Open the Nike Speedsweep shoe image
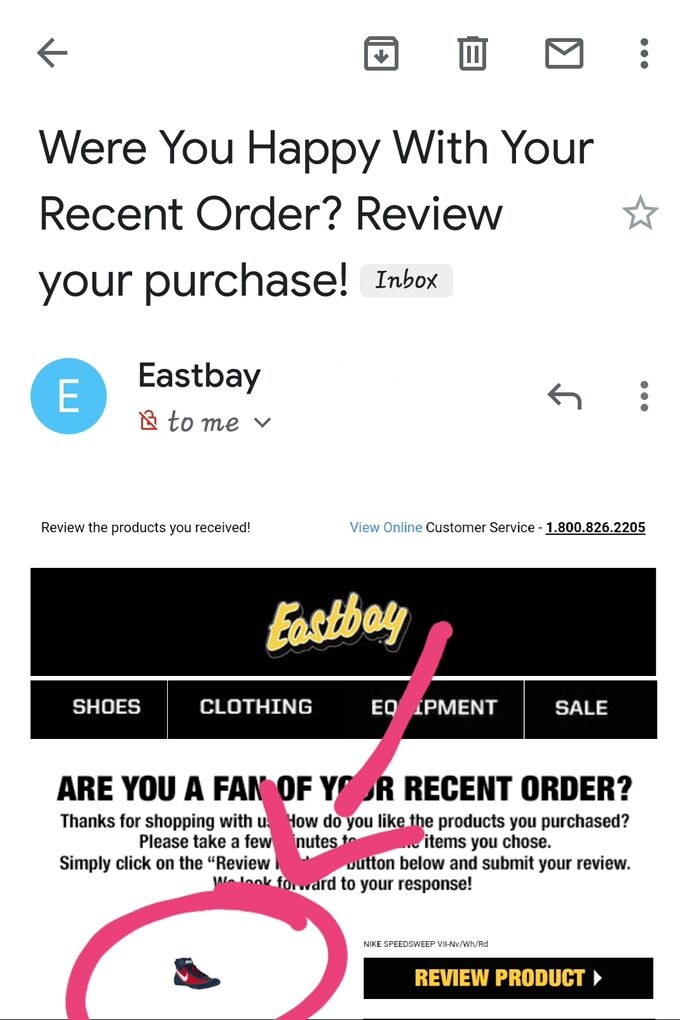Screen dimensions: 680x1020 click(196, 972)
